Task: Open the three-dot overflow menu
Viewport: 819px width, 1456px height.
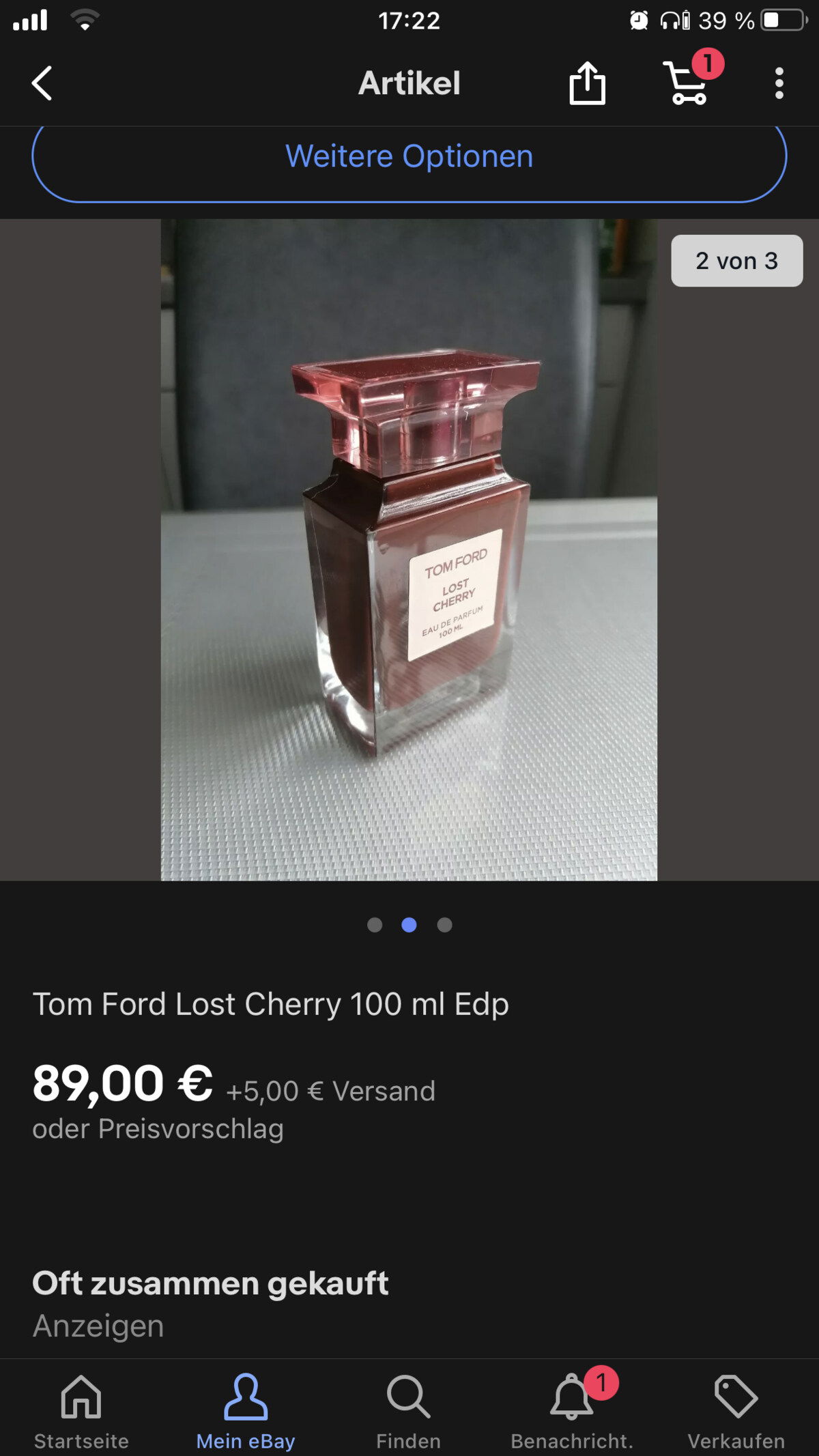Action: click(x=779, y=83)
